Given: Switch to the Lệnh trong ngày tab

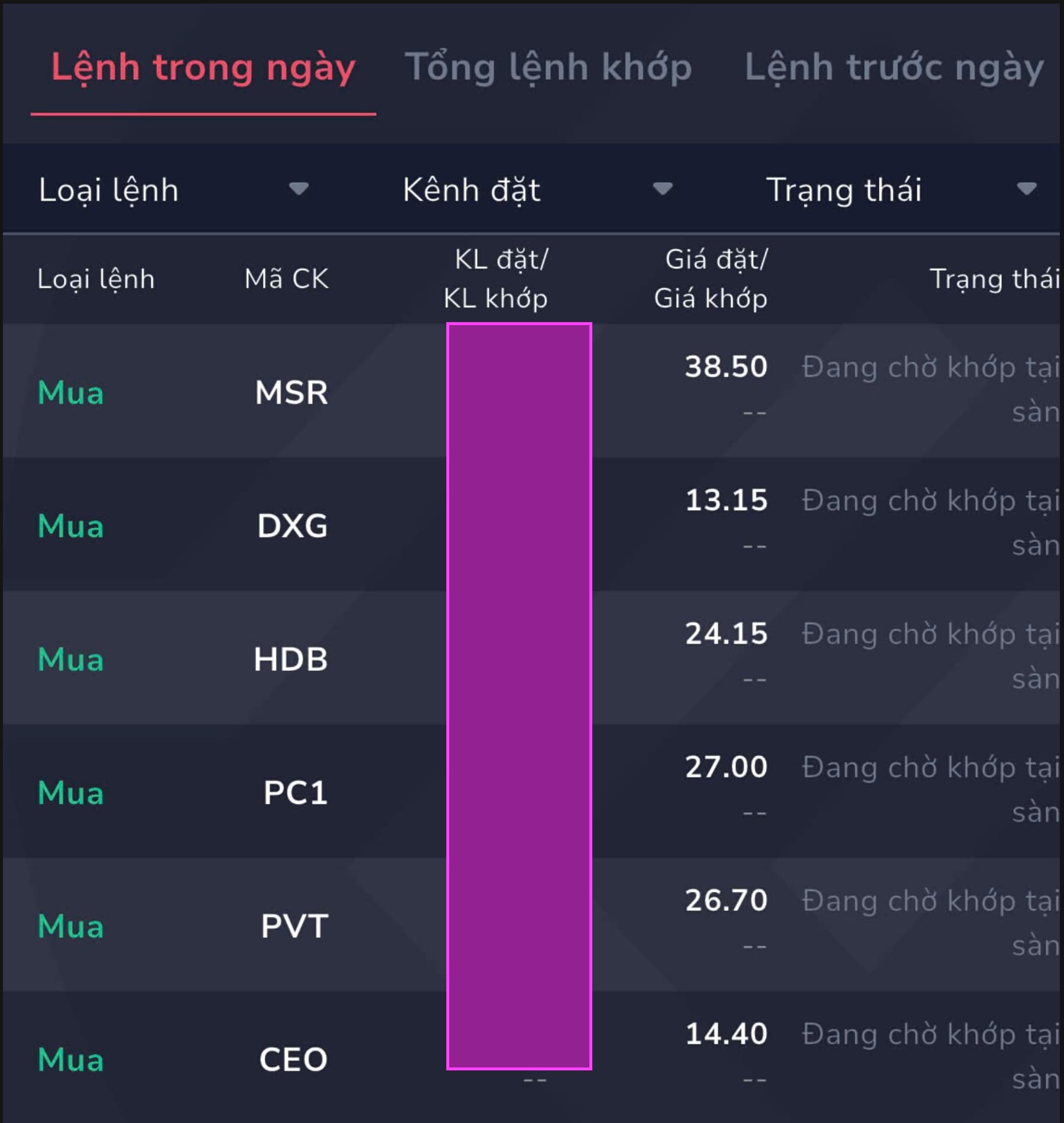Looking at the screenshot, I should pos(203,68).
